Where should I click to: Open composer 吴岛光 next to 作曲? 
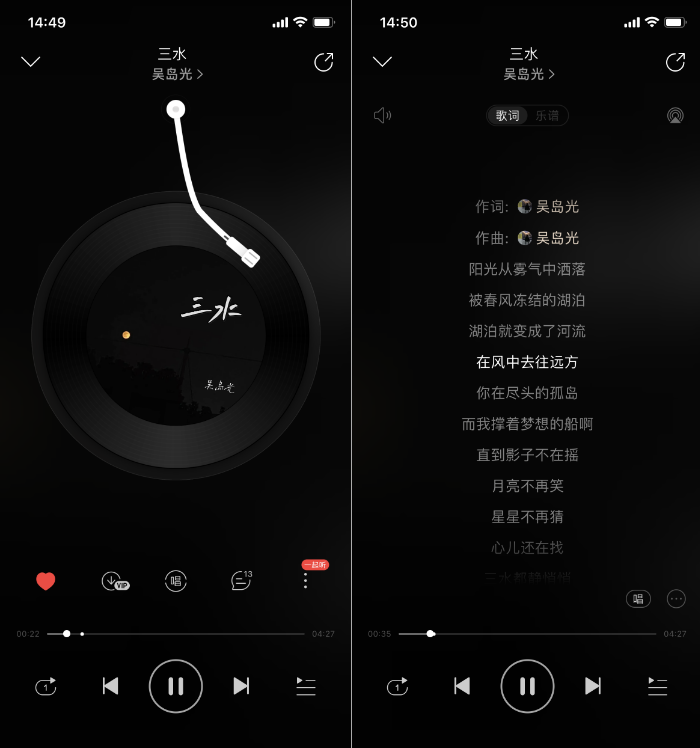coord(557,238)
